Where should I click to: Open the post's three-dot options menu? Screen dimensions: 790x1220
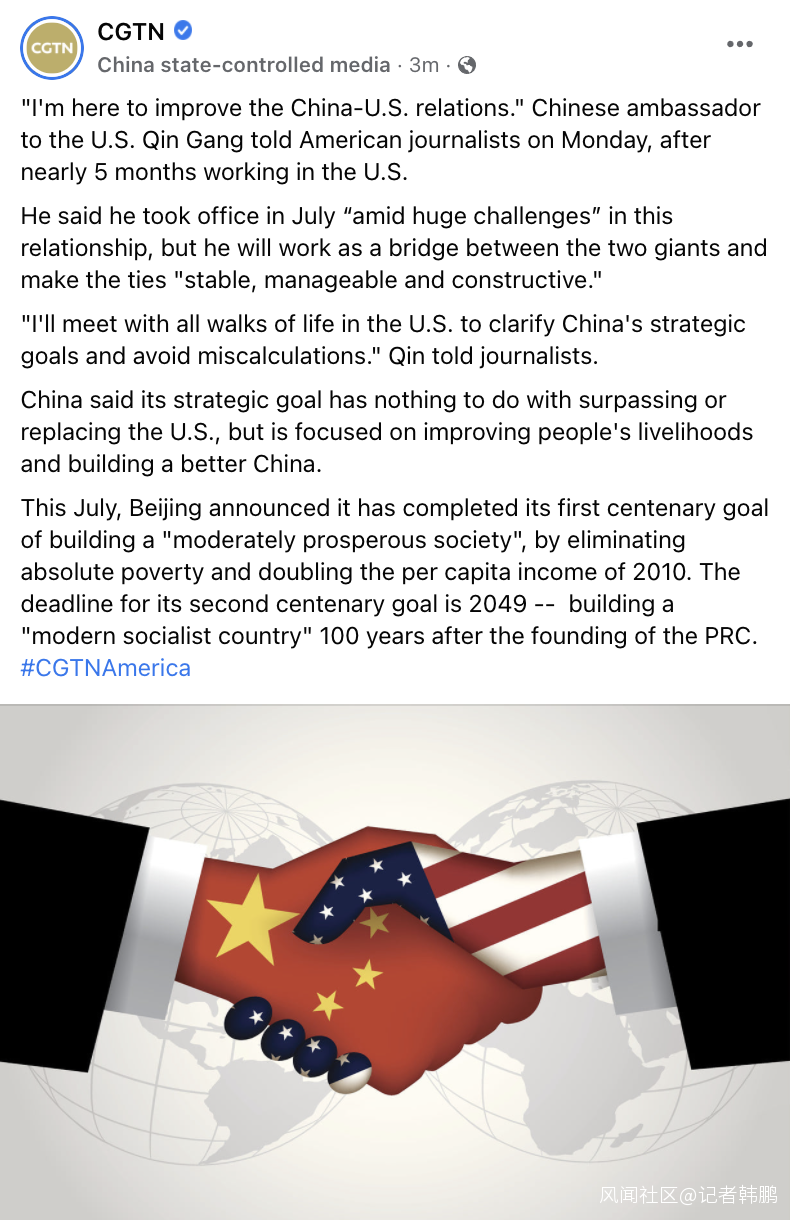click(739, 44)
